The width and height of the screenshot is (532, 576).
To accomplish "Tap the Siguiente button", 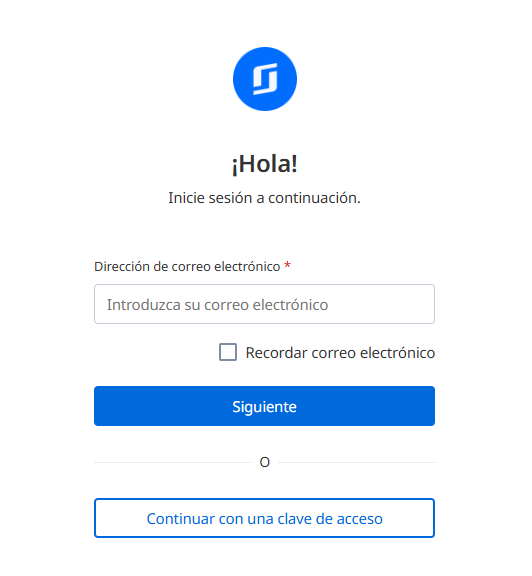I will 264,406.
